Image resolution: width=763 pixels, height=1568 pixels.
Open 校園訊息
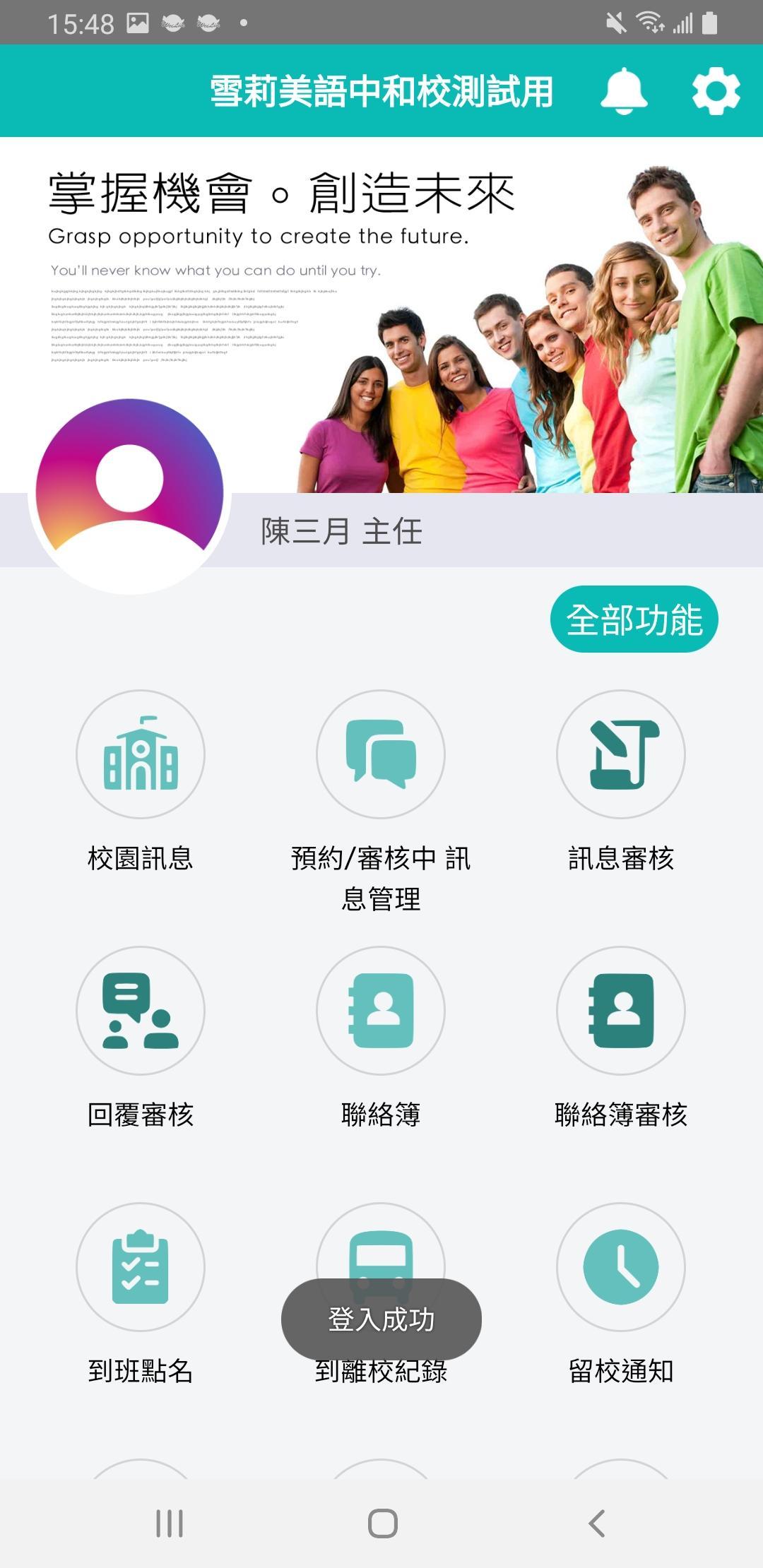141,754
